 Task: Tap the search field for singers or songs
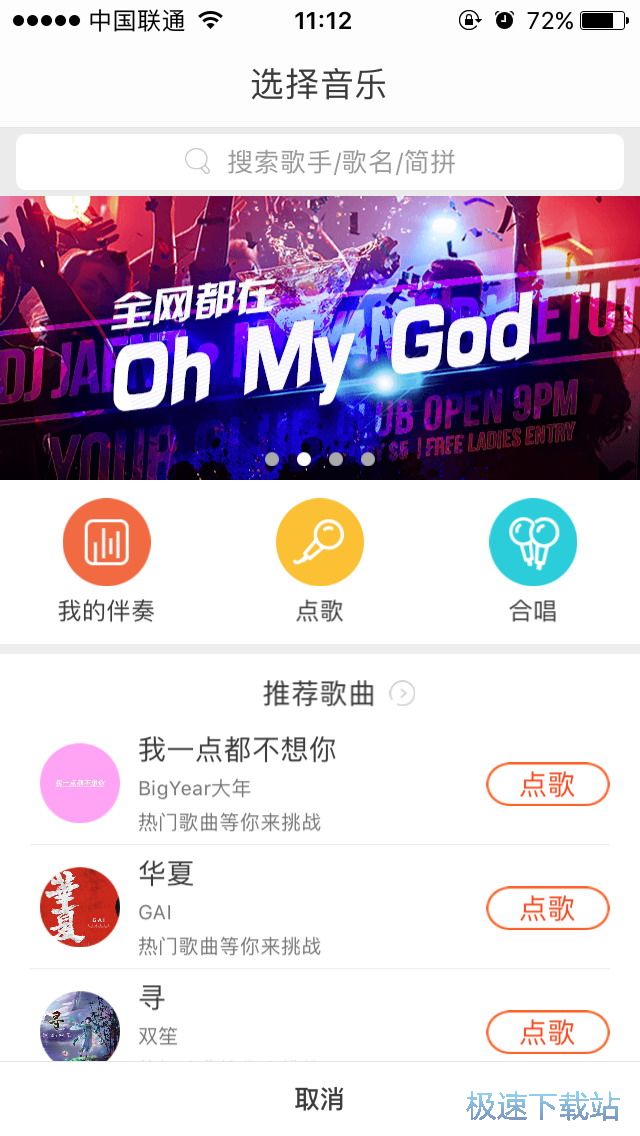[320, 162]
